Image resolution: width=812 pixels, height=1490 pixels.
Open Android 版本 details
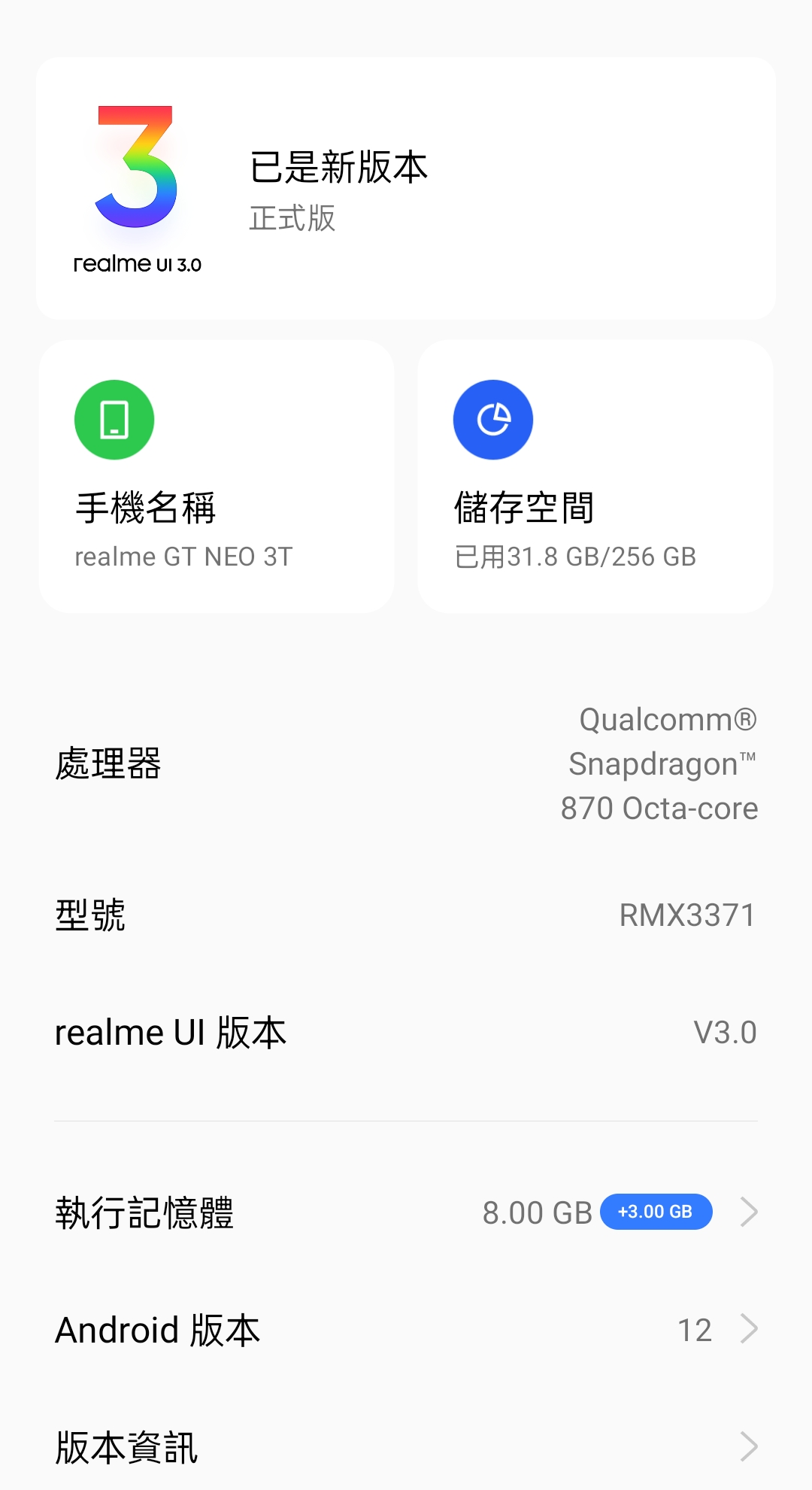click(x=406, y=1330)
